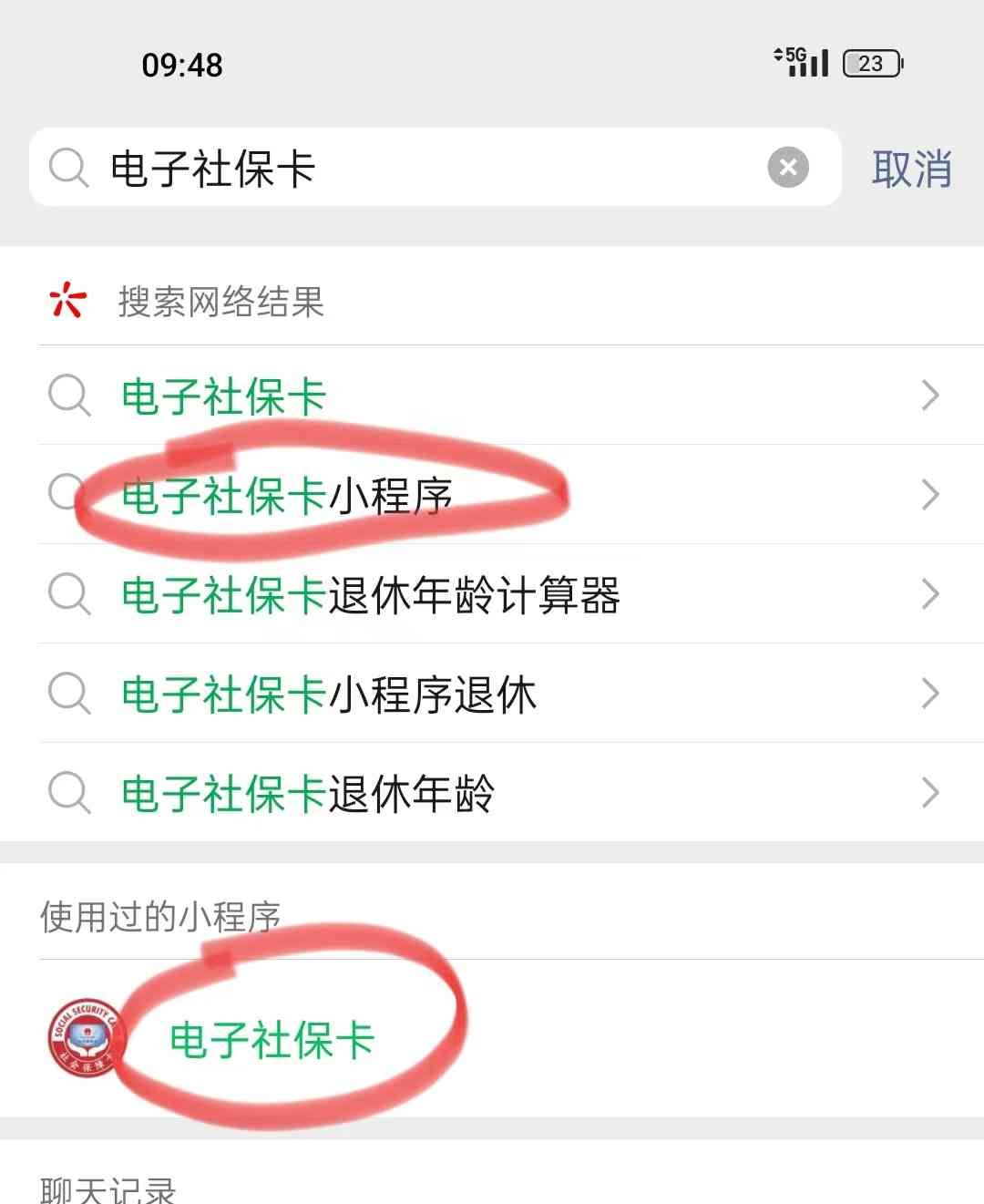Launch the used mini program 电子社保卡
The height and width of the screenshot is (1204, 984).
coord(272,1041)
